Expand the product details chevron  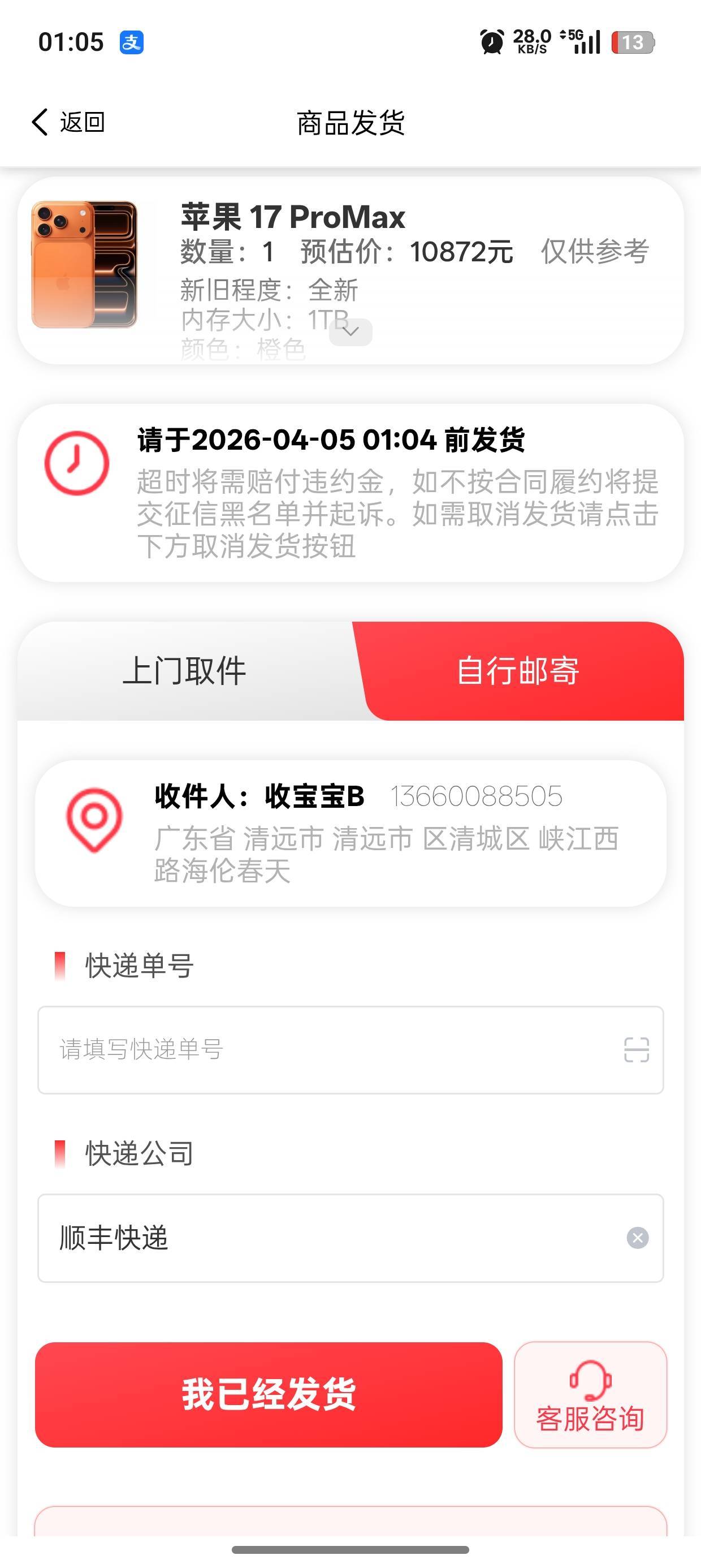point(350,331)
